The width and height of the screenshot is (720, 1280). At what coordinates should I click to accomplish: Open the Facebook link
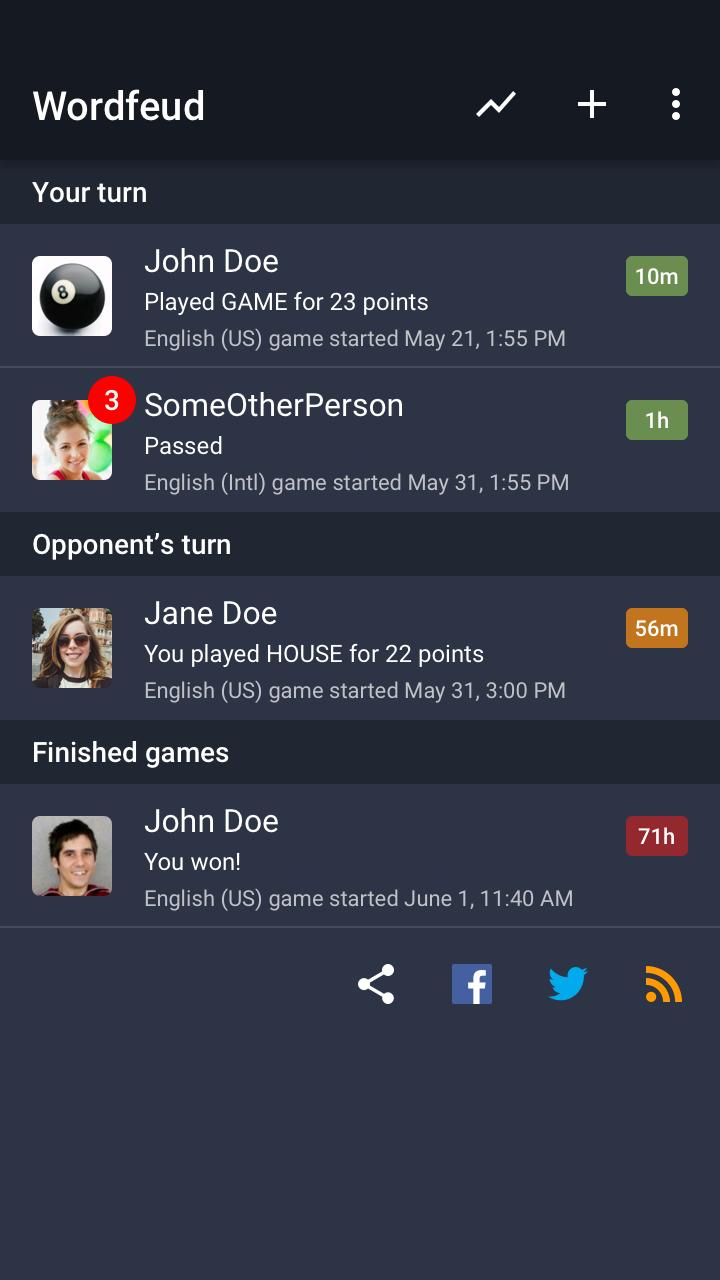click(x=472, y=985)
